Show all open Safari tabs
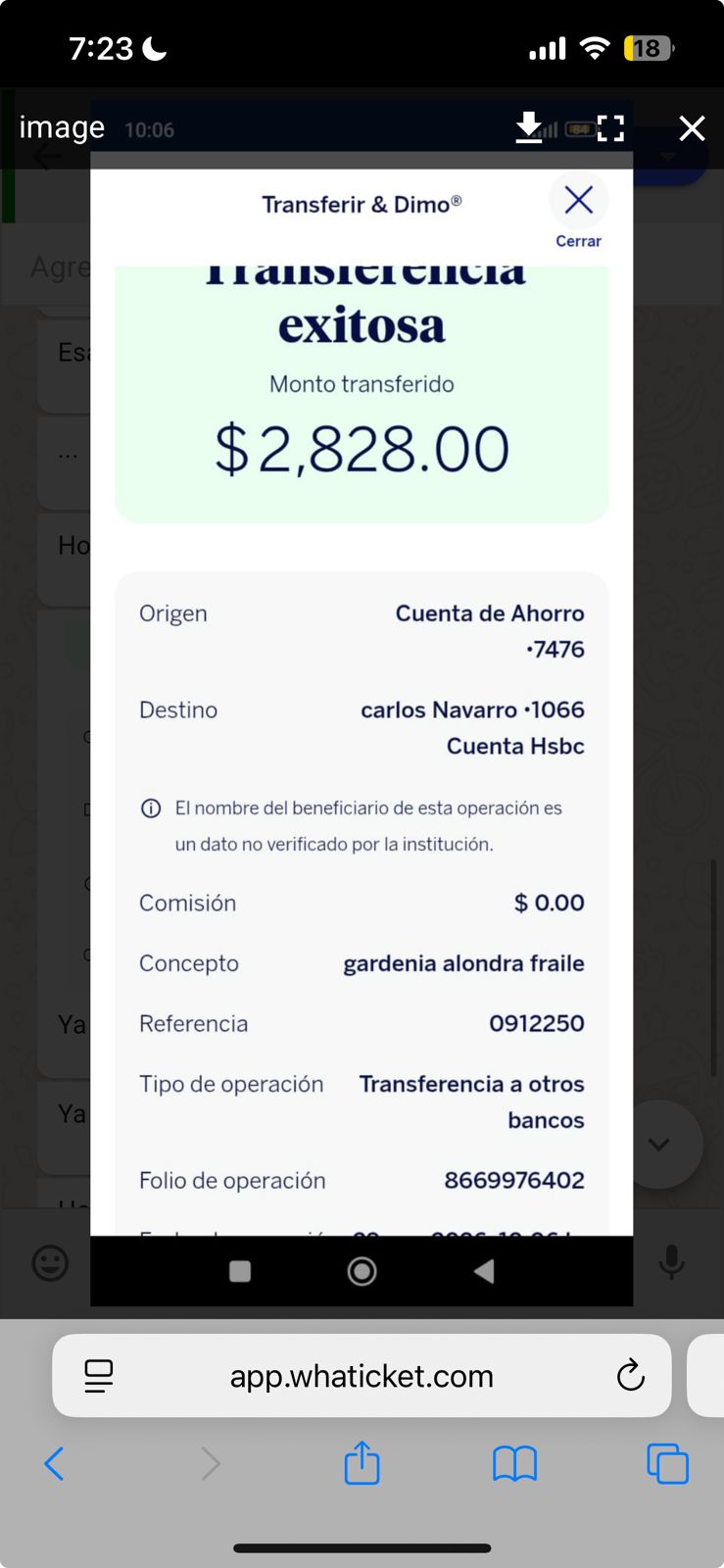 [667, 1464]
